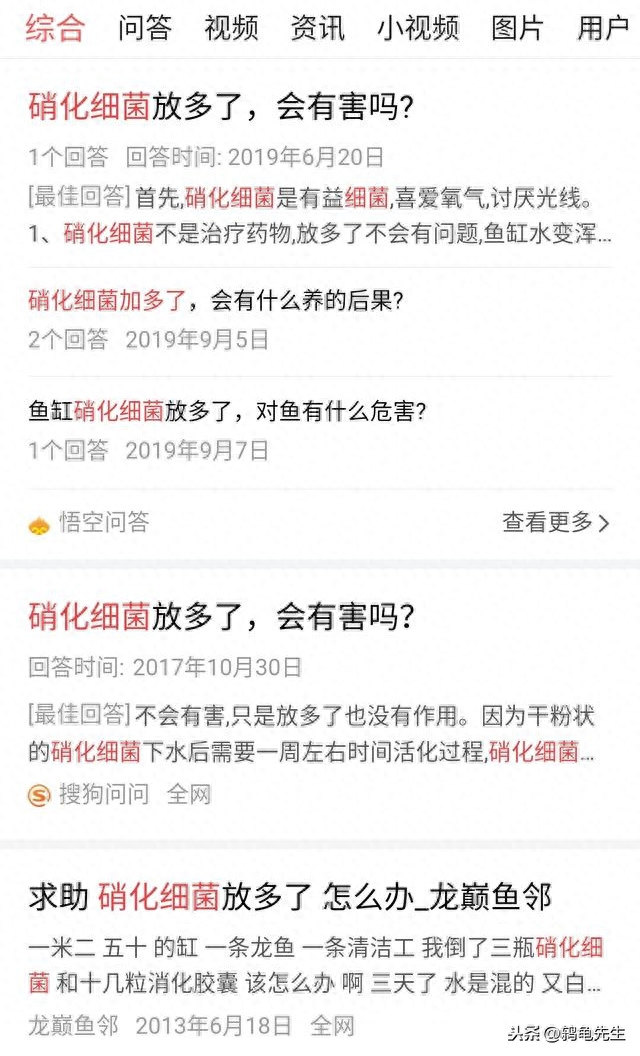Switch to the 视频 tab

pos(231,28)
